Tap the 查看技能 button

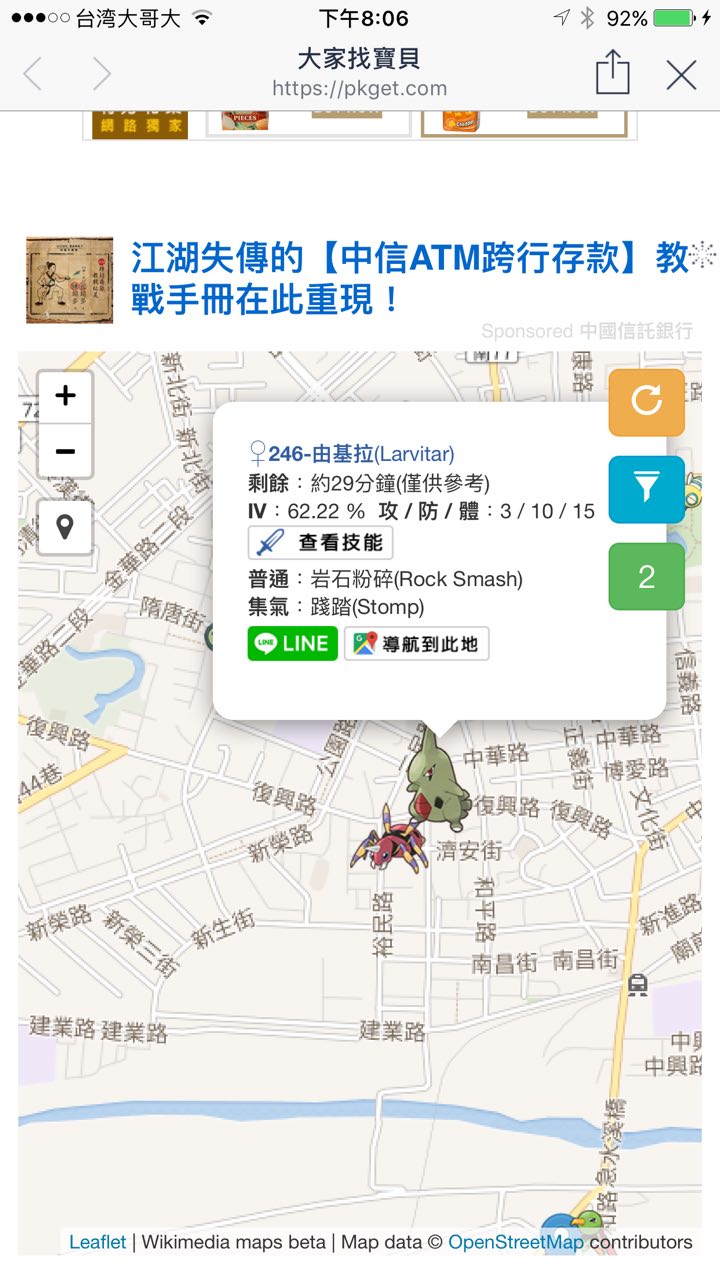click(321, 543)
